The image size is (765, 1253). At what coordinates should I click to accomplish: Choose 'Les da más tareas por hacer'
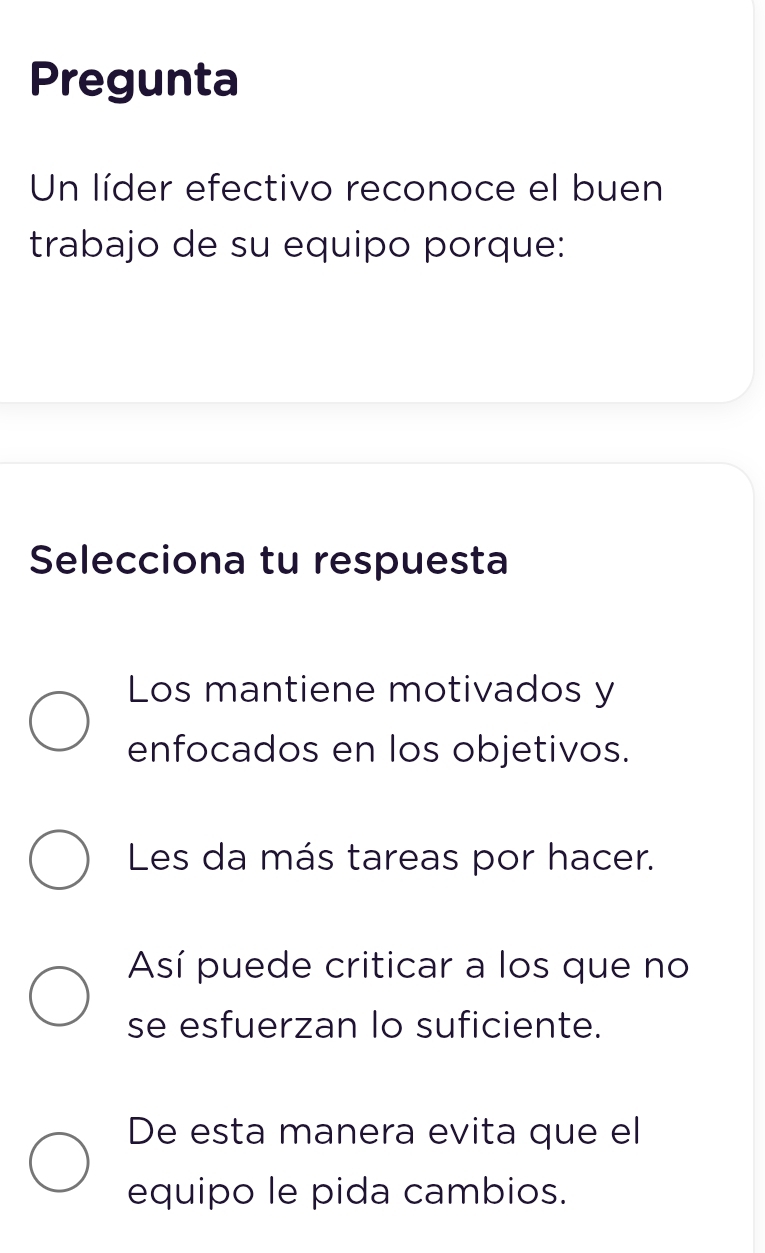click(x=59, y=858)
